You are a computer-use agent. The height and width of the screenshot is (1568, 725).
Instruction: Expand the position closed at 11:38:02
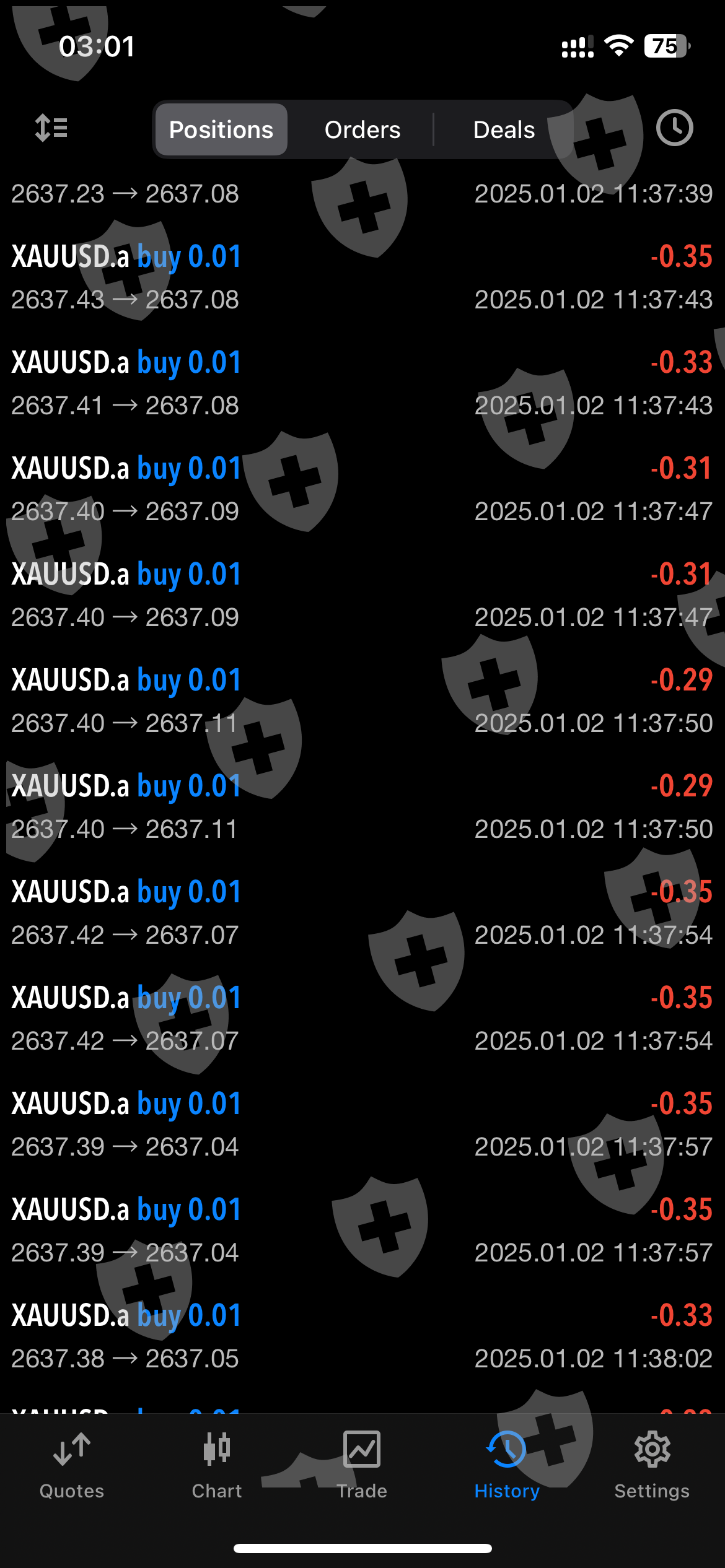[x=362, y=1336]
